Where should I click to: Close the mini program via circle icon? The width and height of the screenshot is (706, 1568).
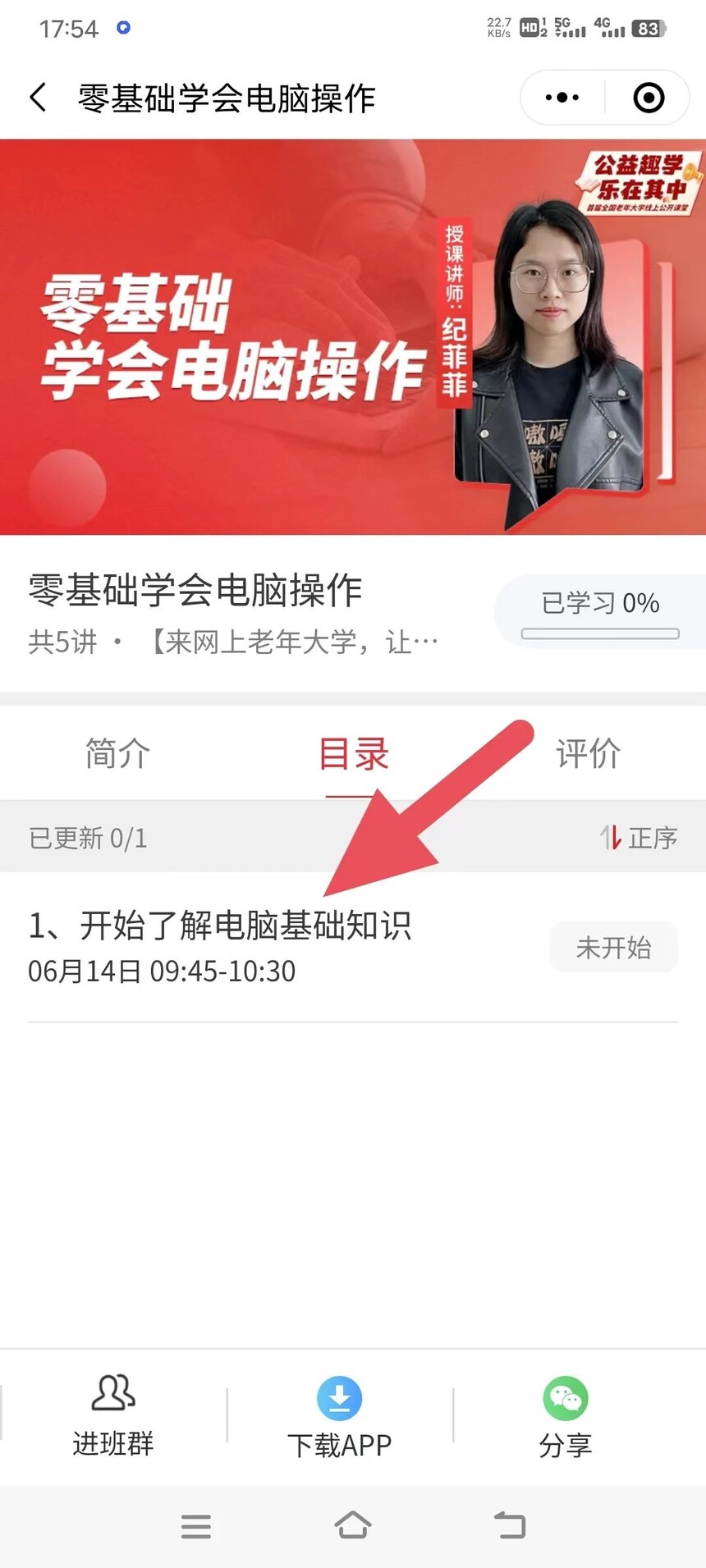click(x=649, y=98)
